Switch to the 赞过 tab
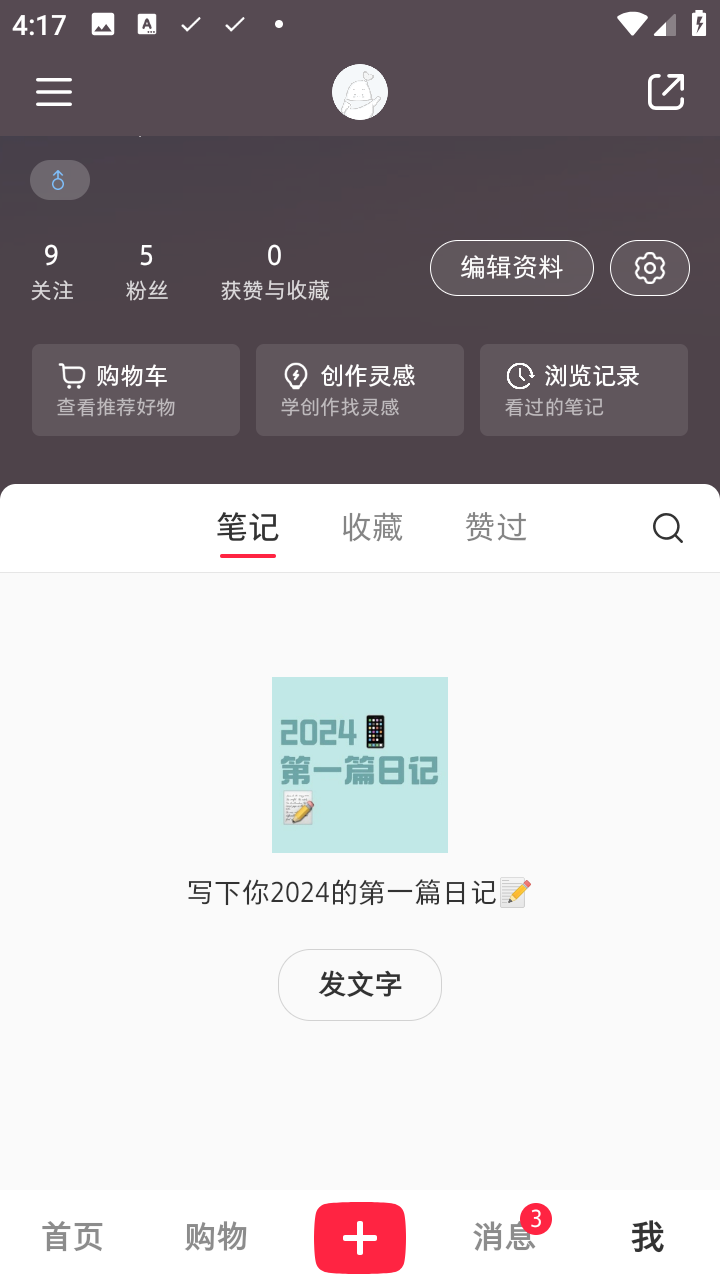720x1280 pixels. [x=496, y=527]
